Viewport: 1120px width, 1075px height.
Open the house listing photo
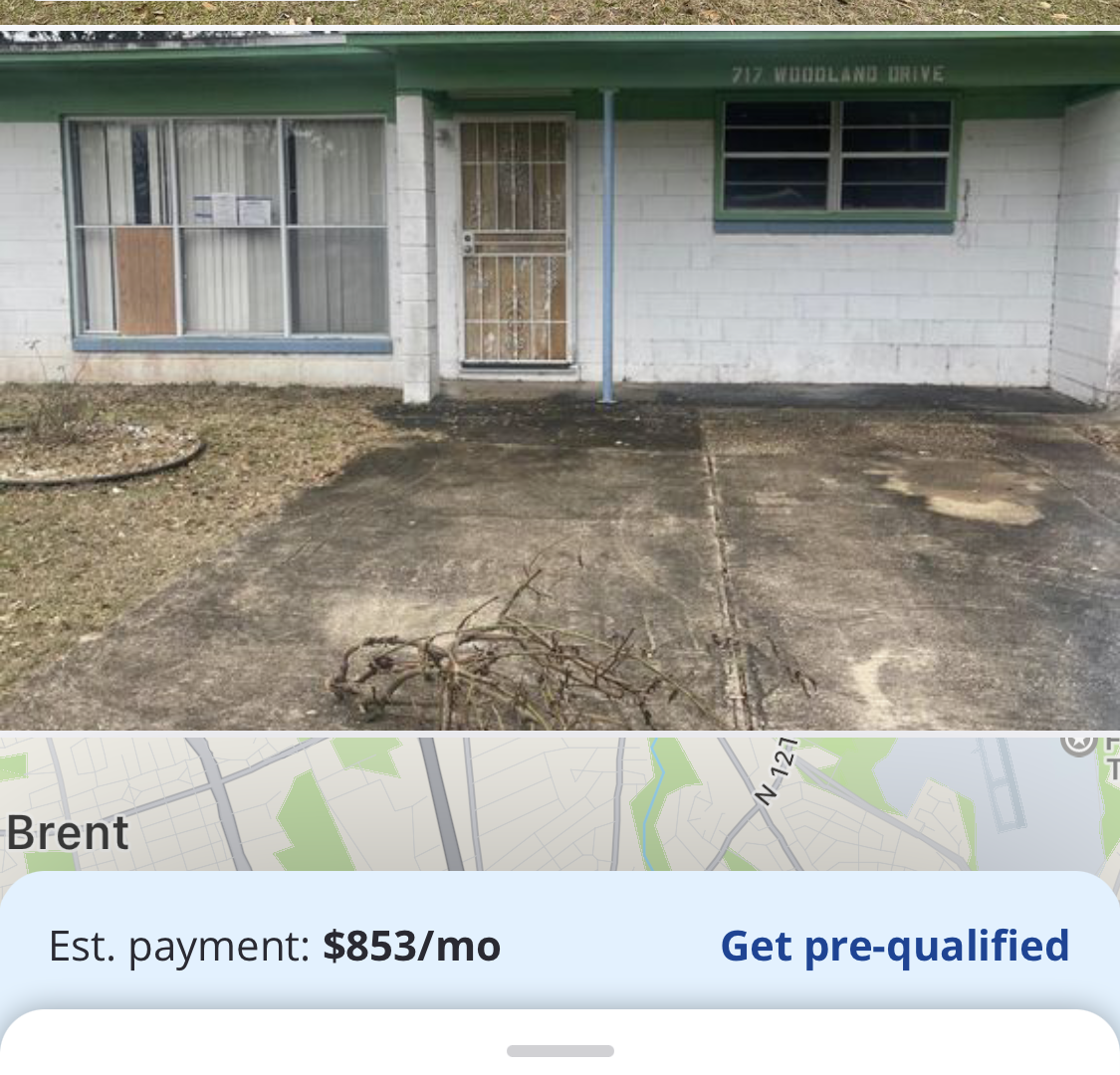[x=560, y=378]
